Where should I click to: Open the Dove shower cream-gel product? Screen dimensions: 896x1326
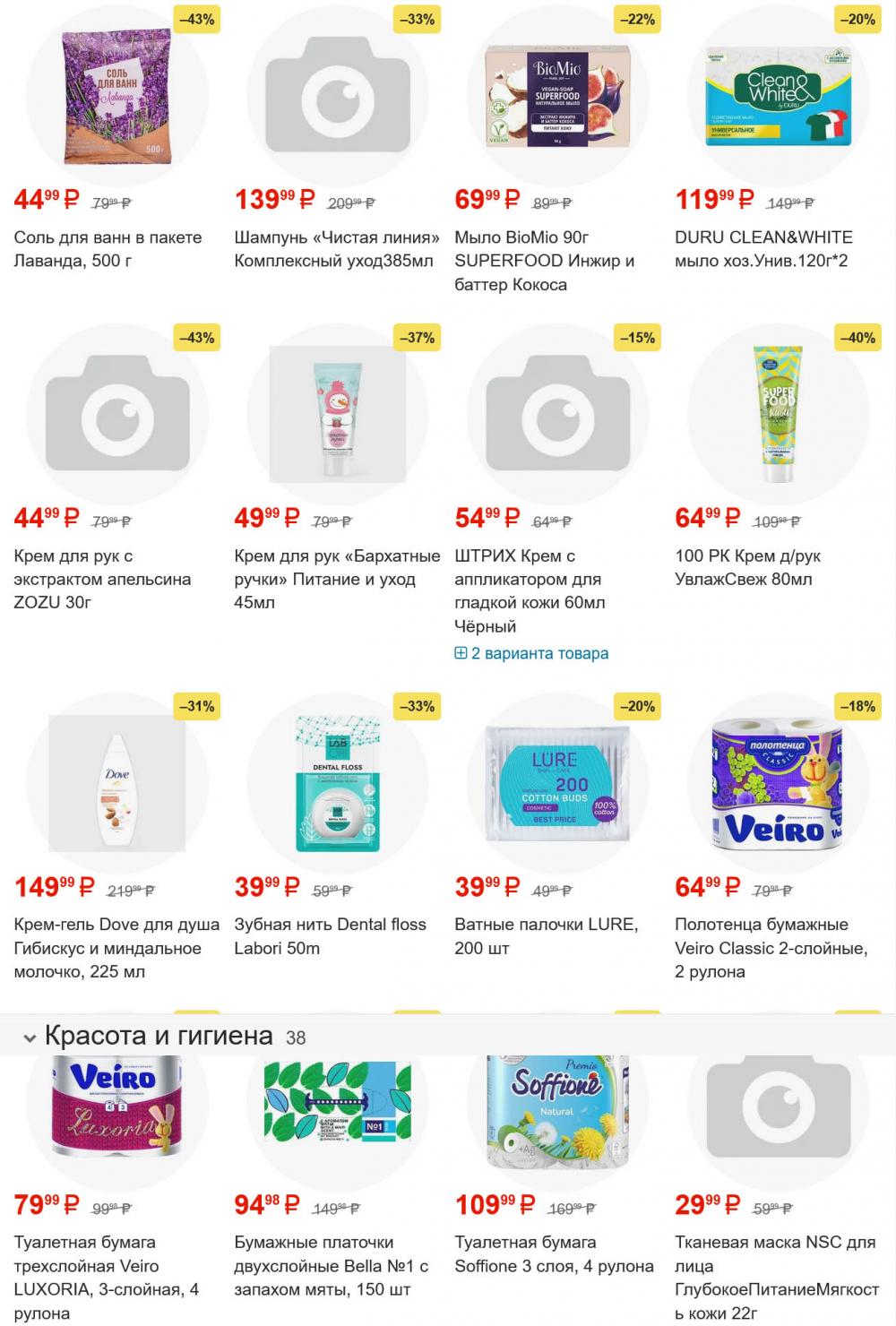tap(116, 947)
